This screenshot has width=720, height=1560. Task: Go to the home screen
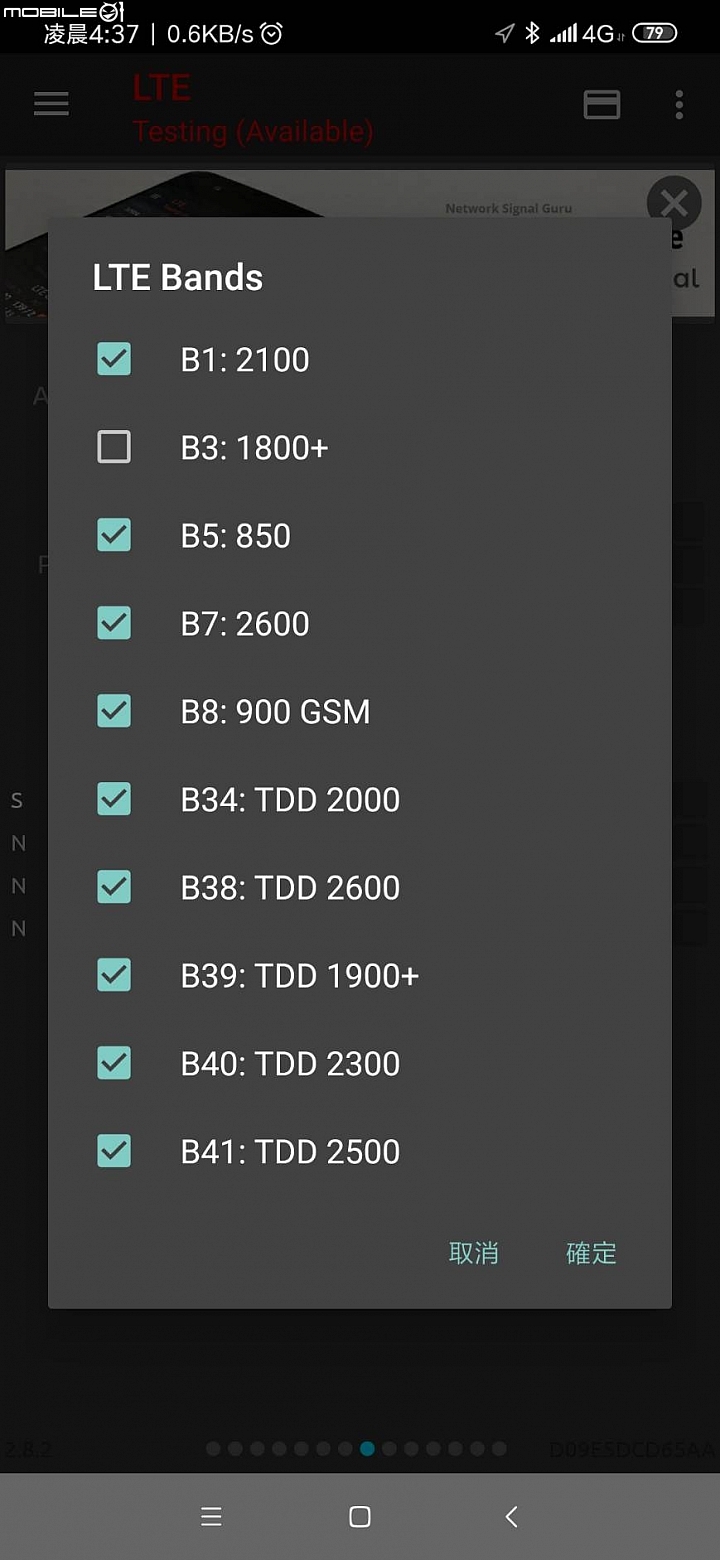(360, 1517)
